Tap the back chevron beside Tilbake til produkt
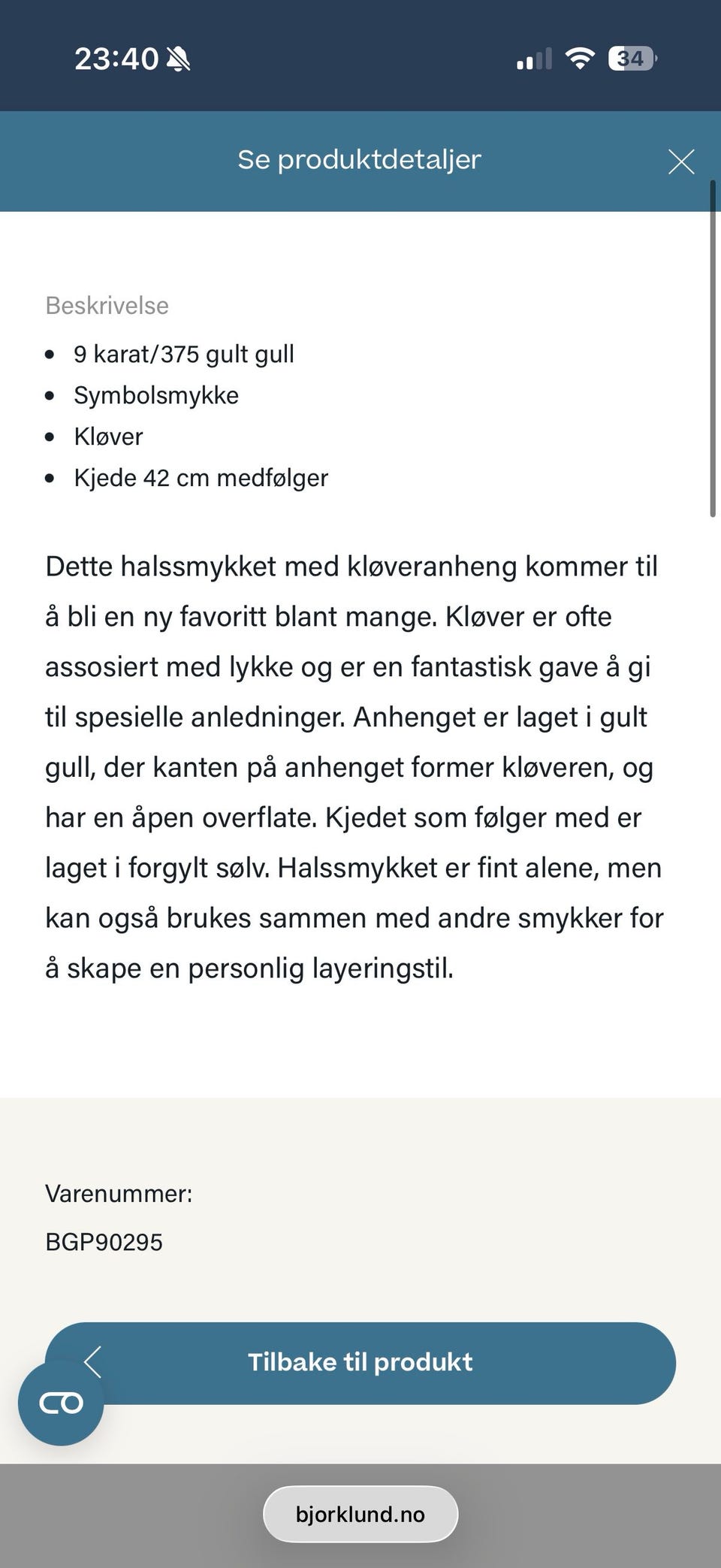721x1568 pixels. (x=95, y=1361)
